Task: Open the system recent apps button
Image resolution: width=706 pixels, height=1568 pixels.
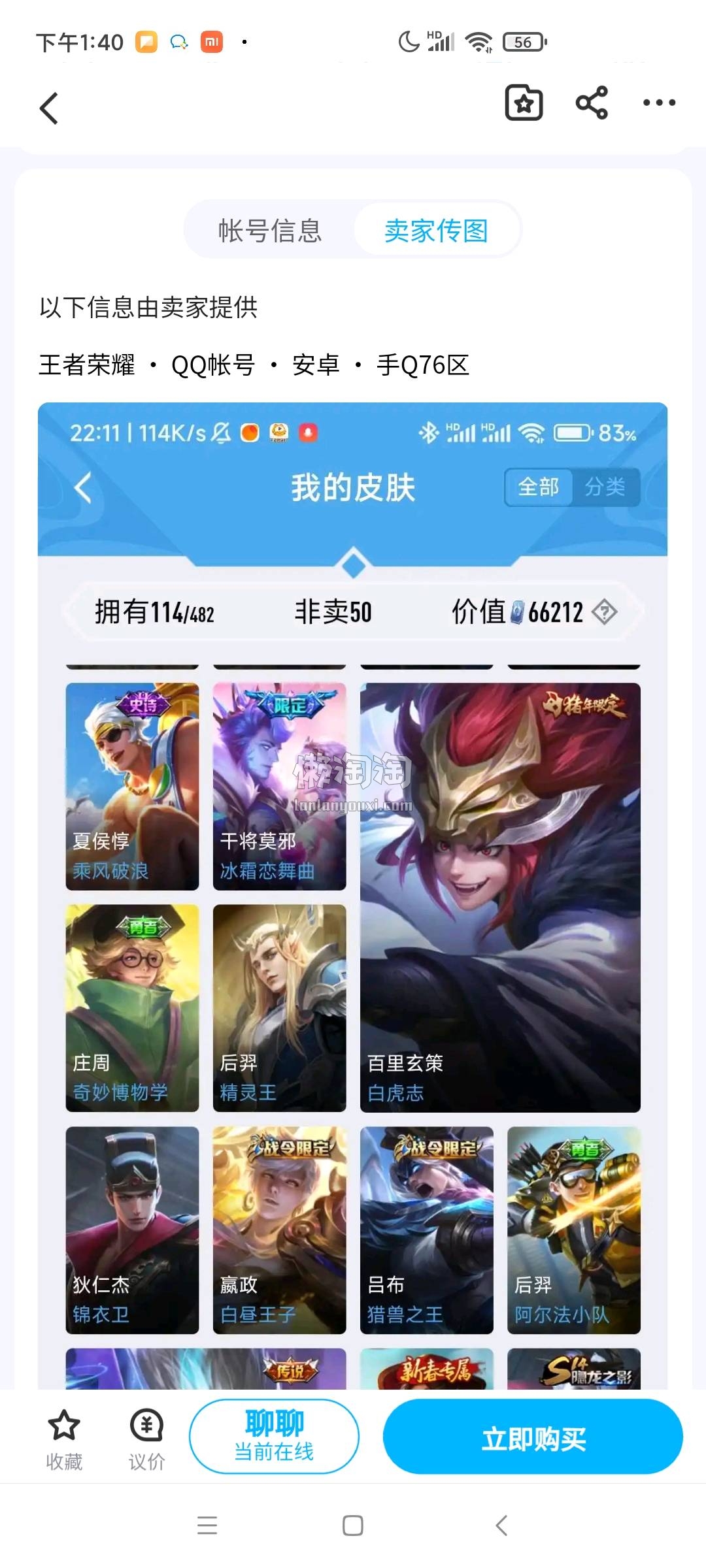Action: (x=207, y=1526)
